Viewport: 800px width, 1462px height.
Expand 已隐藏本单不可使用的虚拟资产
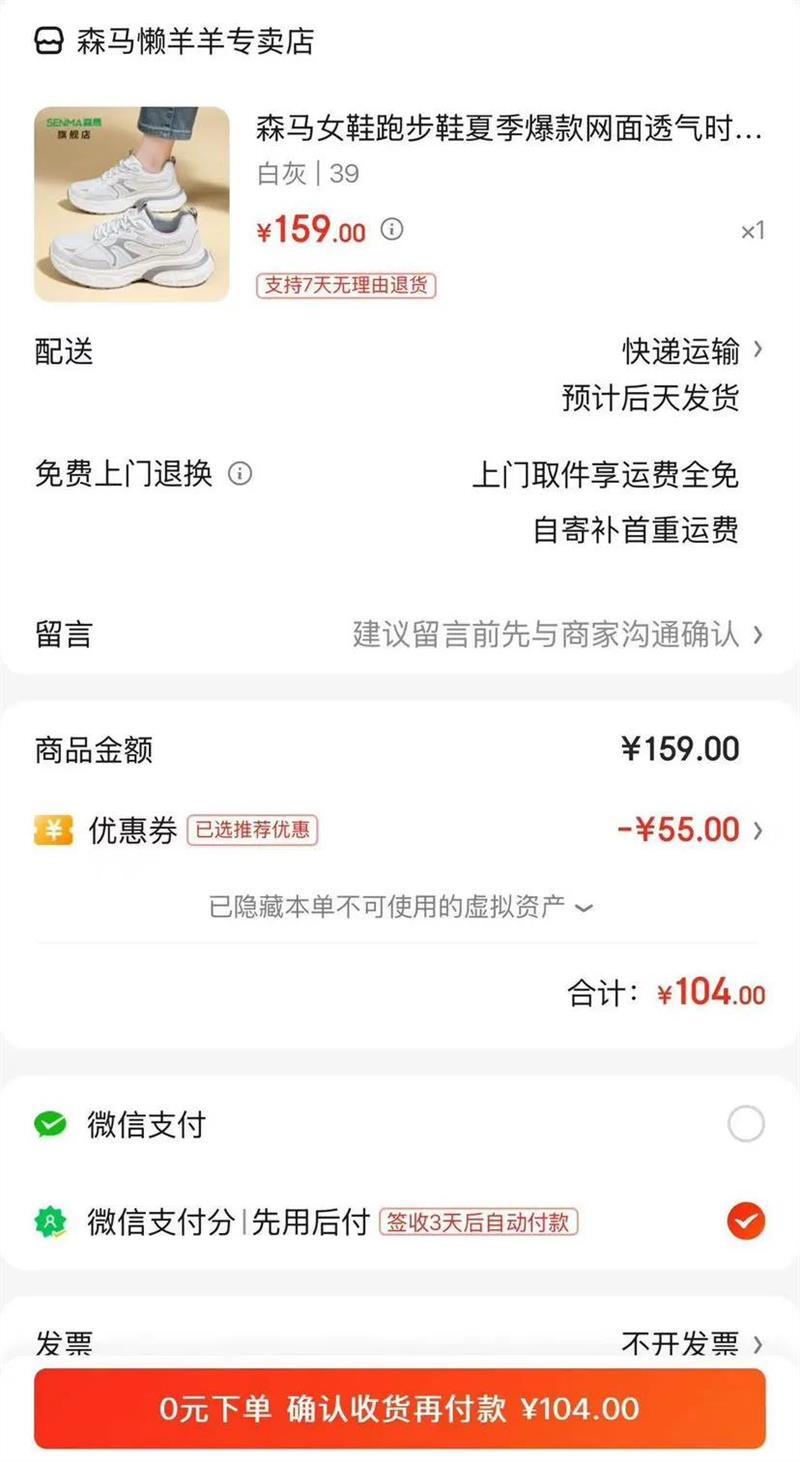click(x=400, y=907)
